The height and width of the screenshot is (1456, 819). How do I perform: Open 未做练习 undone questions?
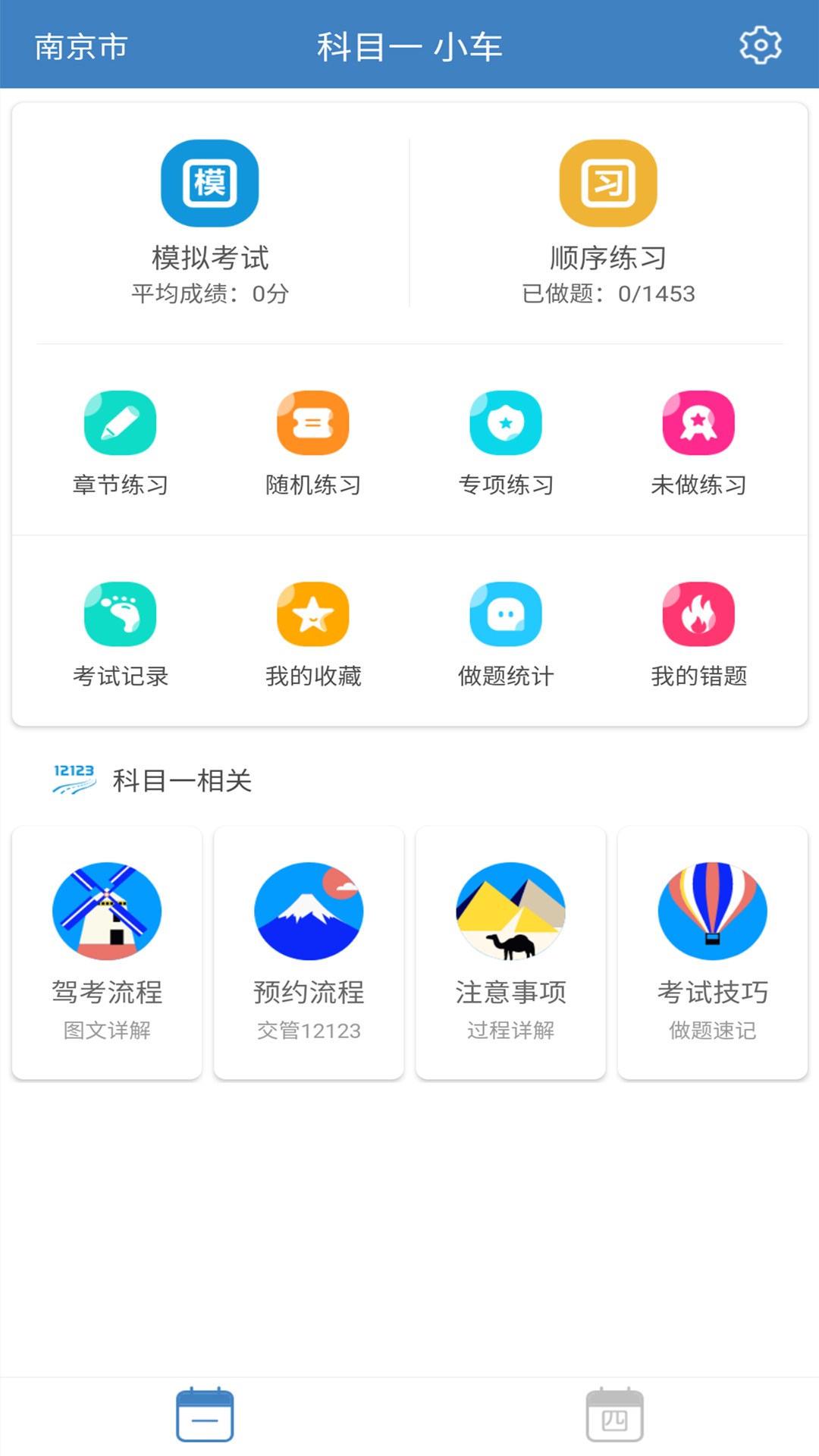[698, 440]
